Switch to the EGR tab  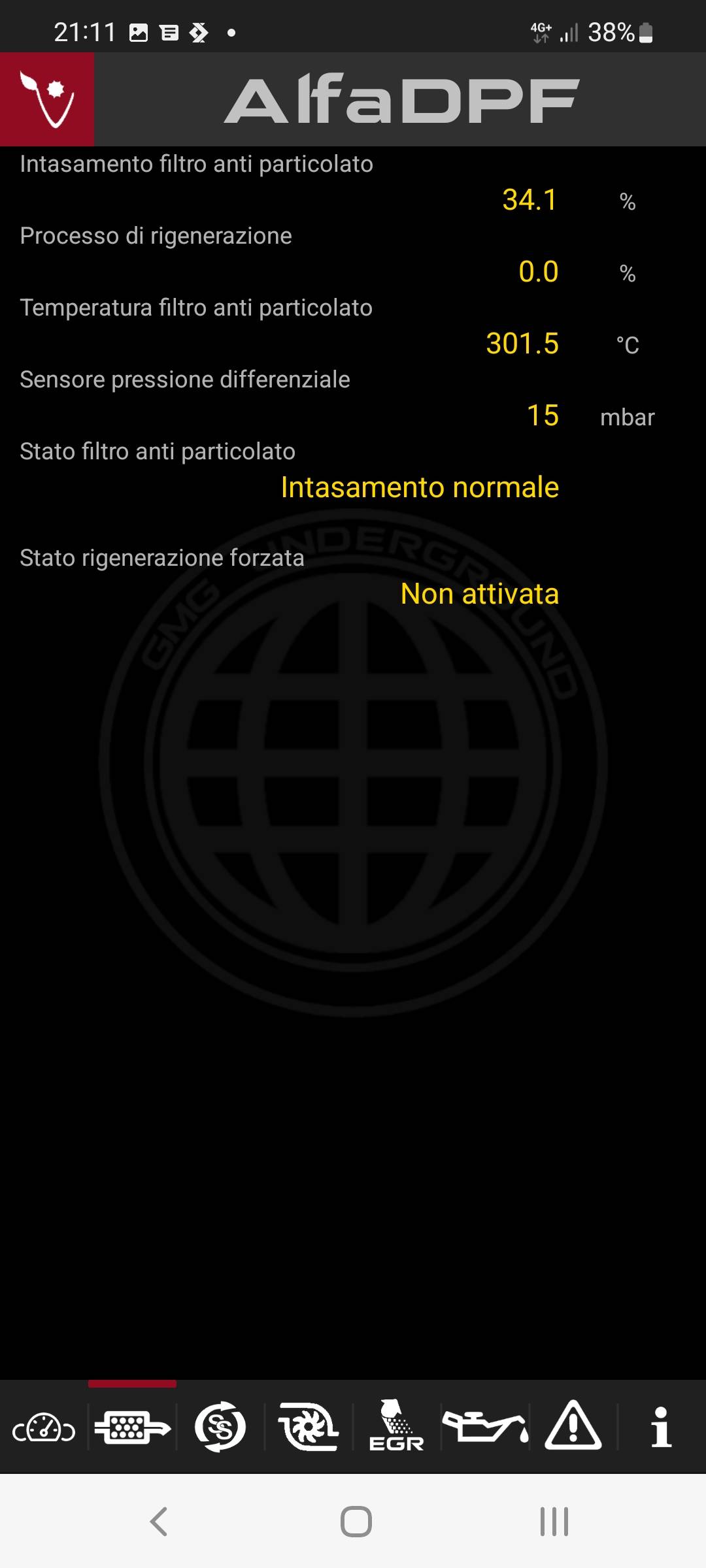[x=397, y=1426]
